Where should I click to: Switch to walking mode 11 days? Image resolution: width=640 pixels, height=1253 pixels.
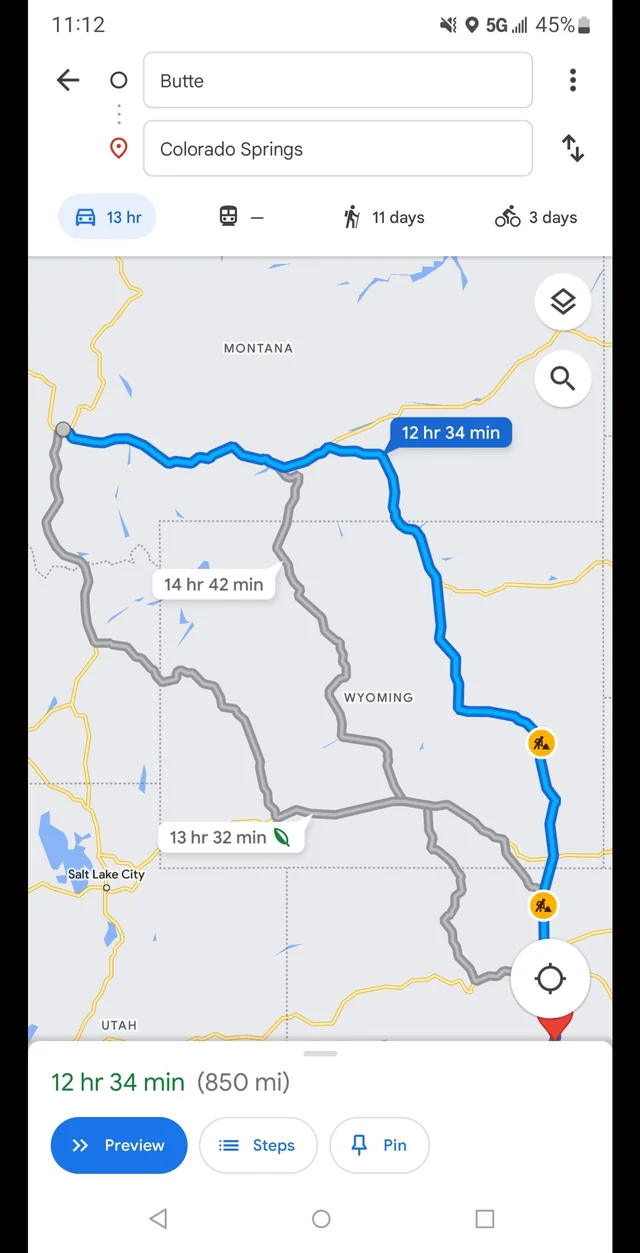point(384,217)
